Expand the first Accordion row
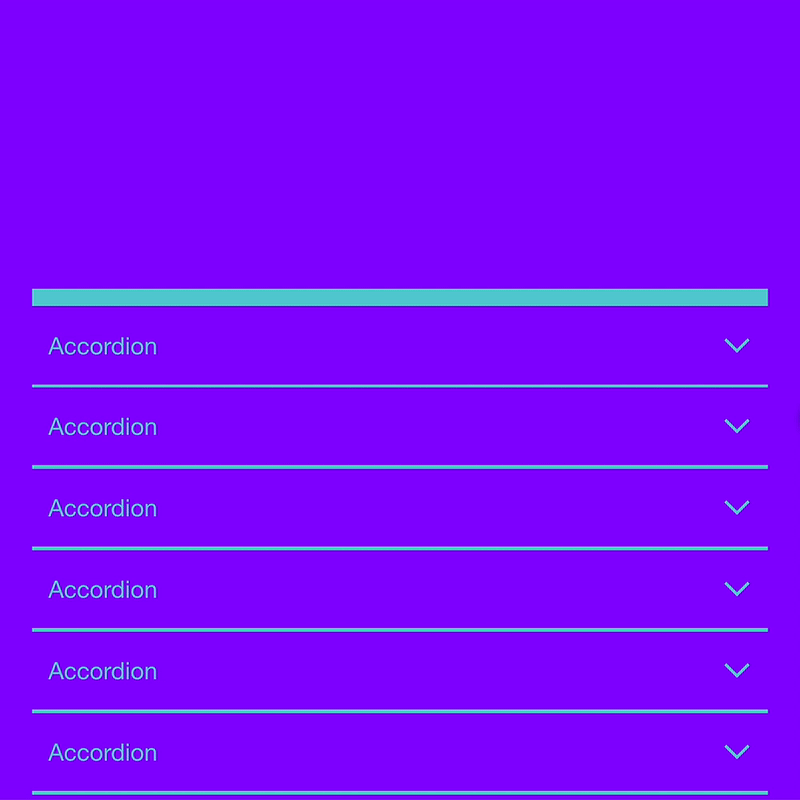 tap(400, 346)
